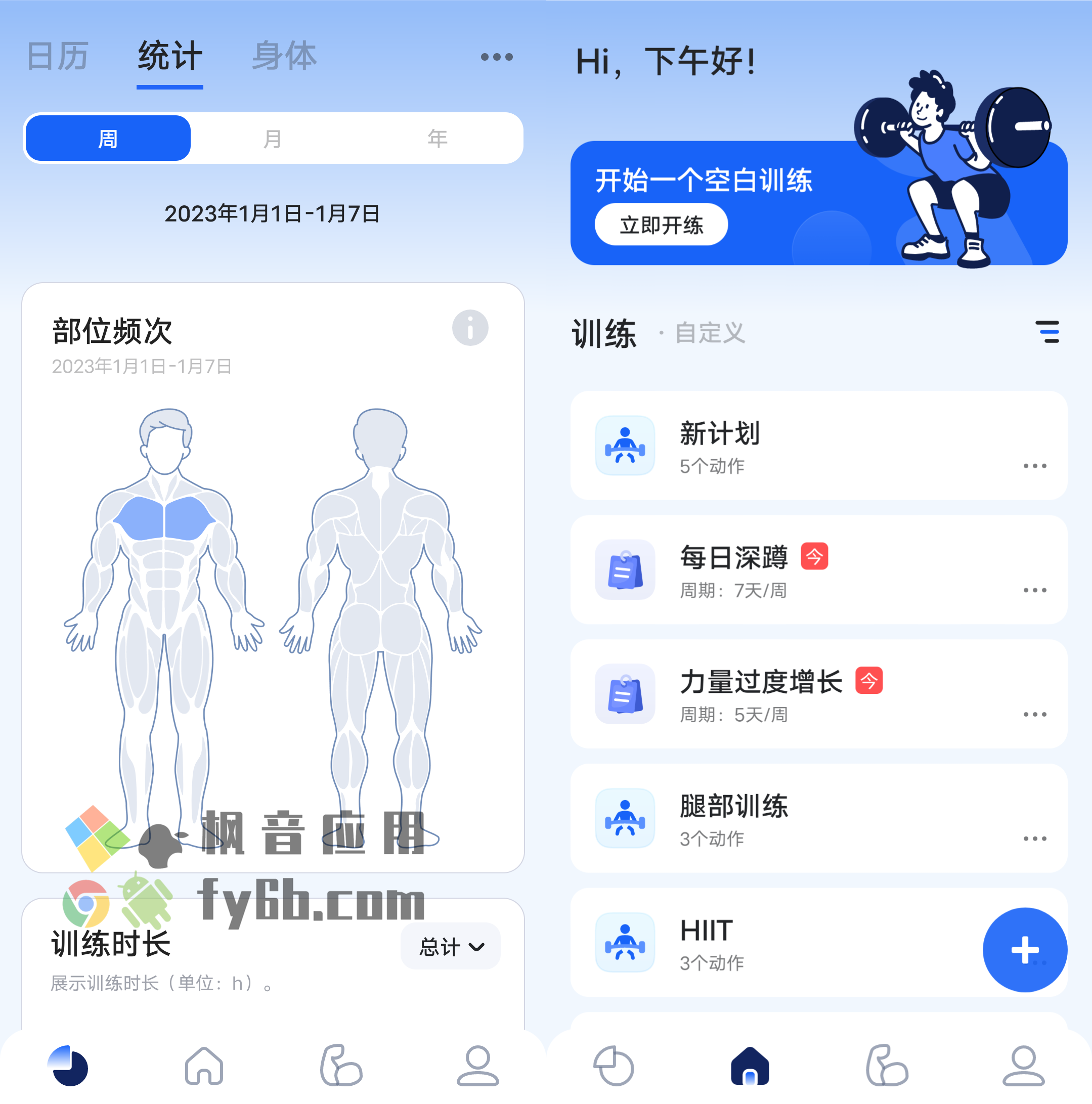Open the info icon on 部位频次 card
Screen dimensions: 1092x1104
coord(470,328)
